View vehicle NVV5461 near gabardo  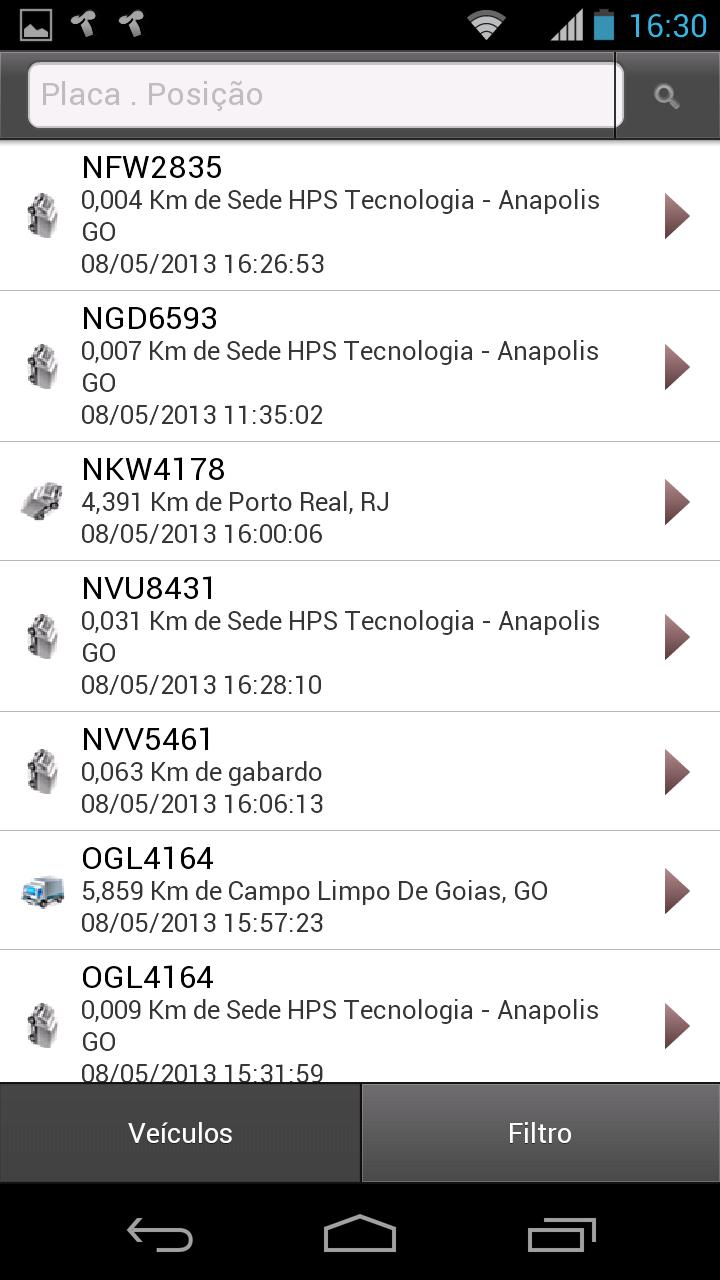click(x=360, y=771)
